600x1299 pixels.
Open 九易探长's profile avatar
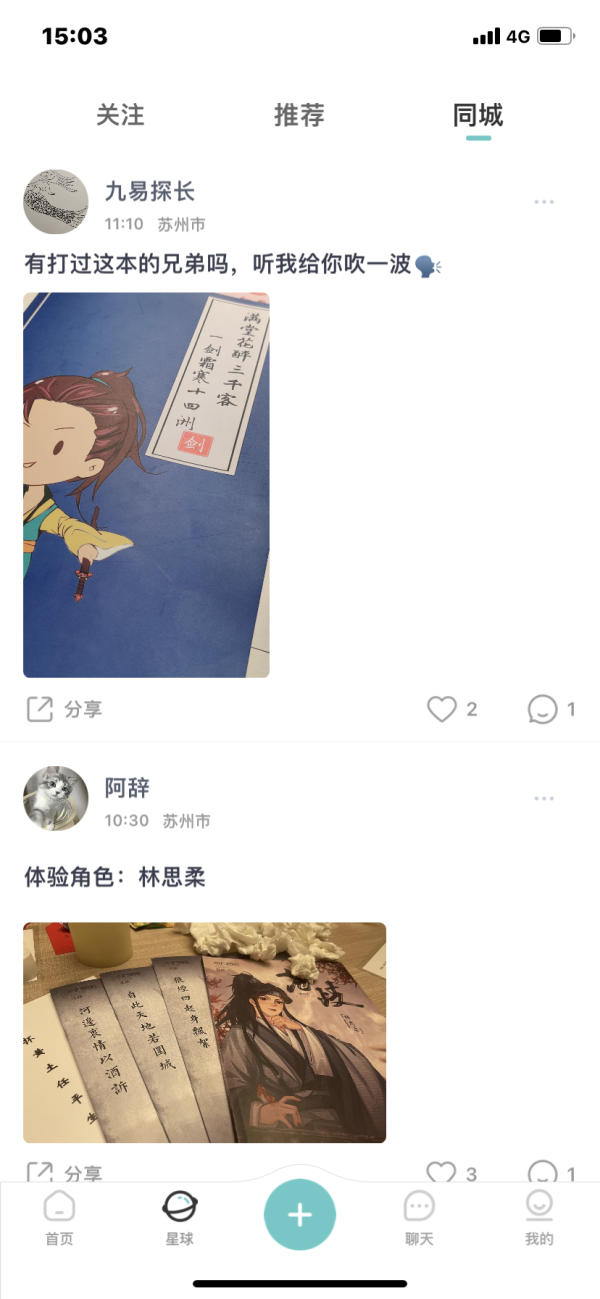[56, 202]
